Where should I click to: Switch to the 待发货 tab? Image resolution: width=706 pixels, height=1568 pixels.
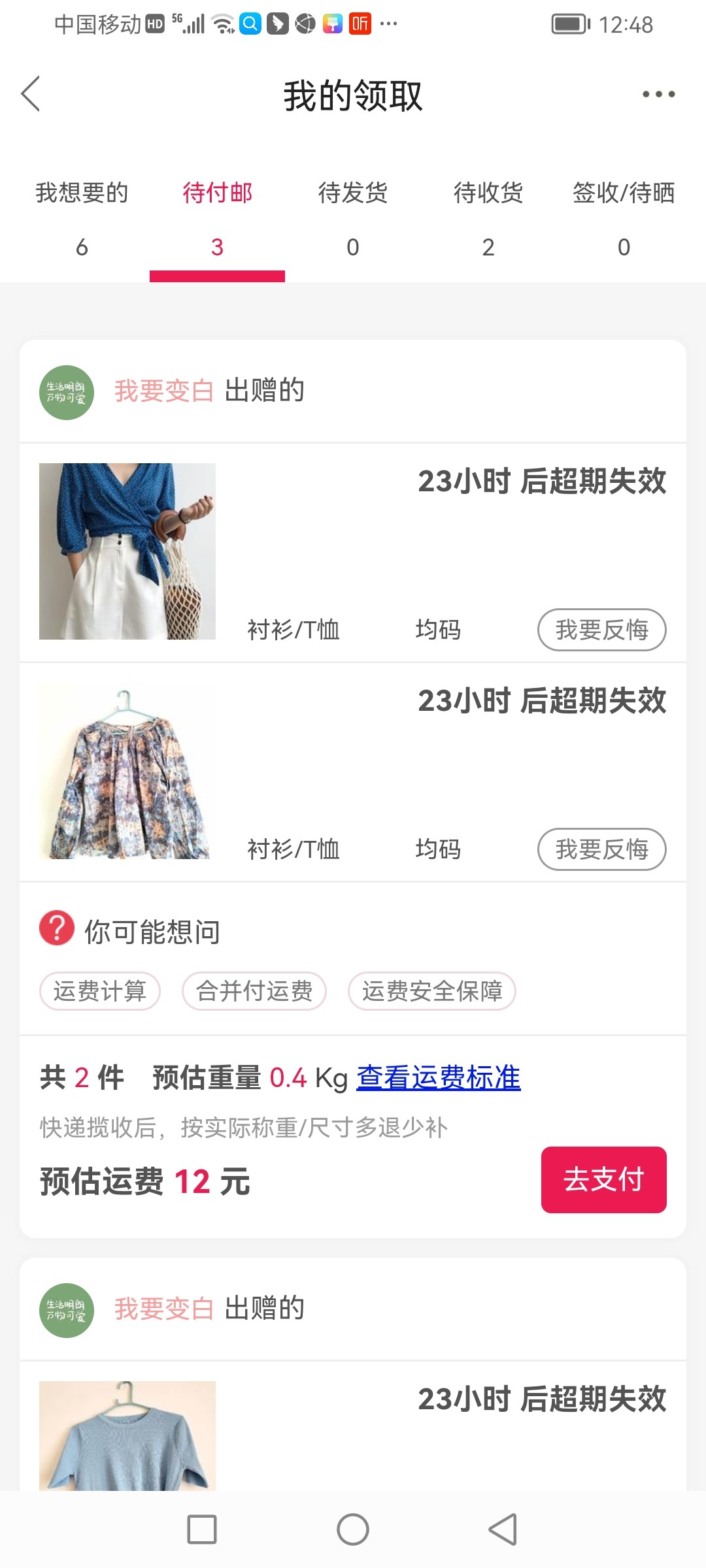pos(353,218)
